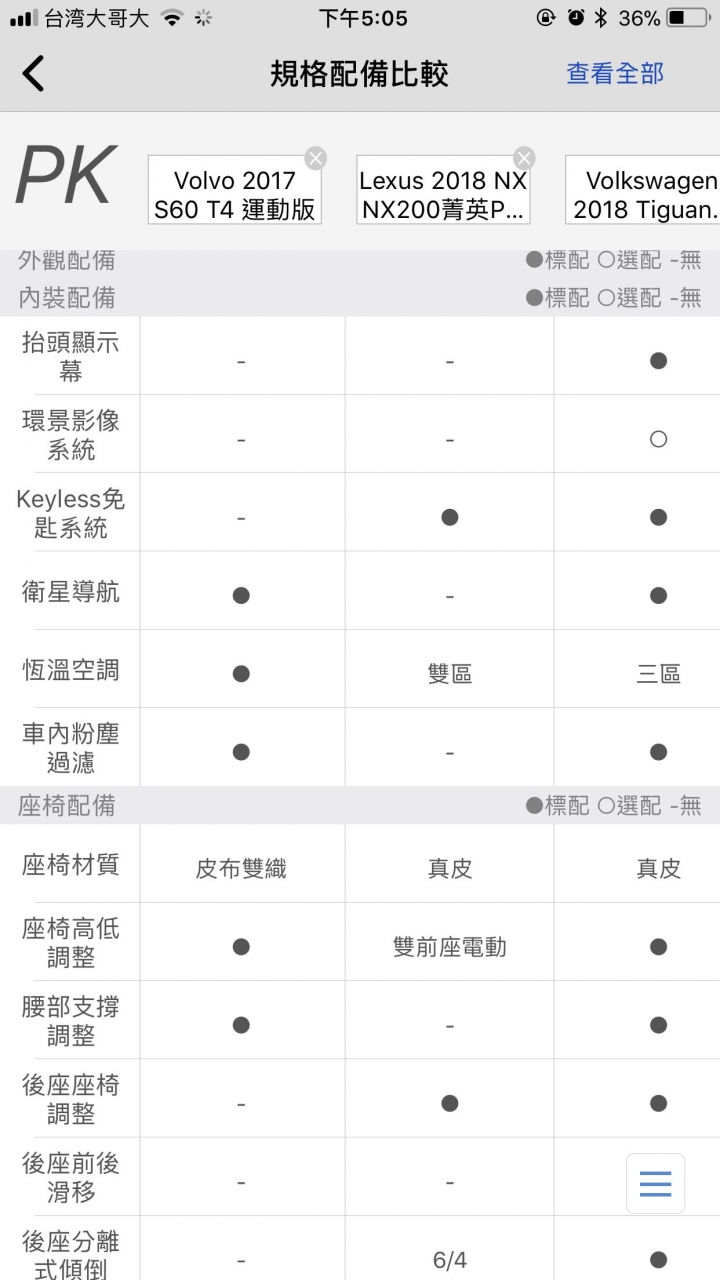Open the Volkswagen 2018 Tiguan card

point(645,194)
